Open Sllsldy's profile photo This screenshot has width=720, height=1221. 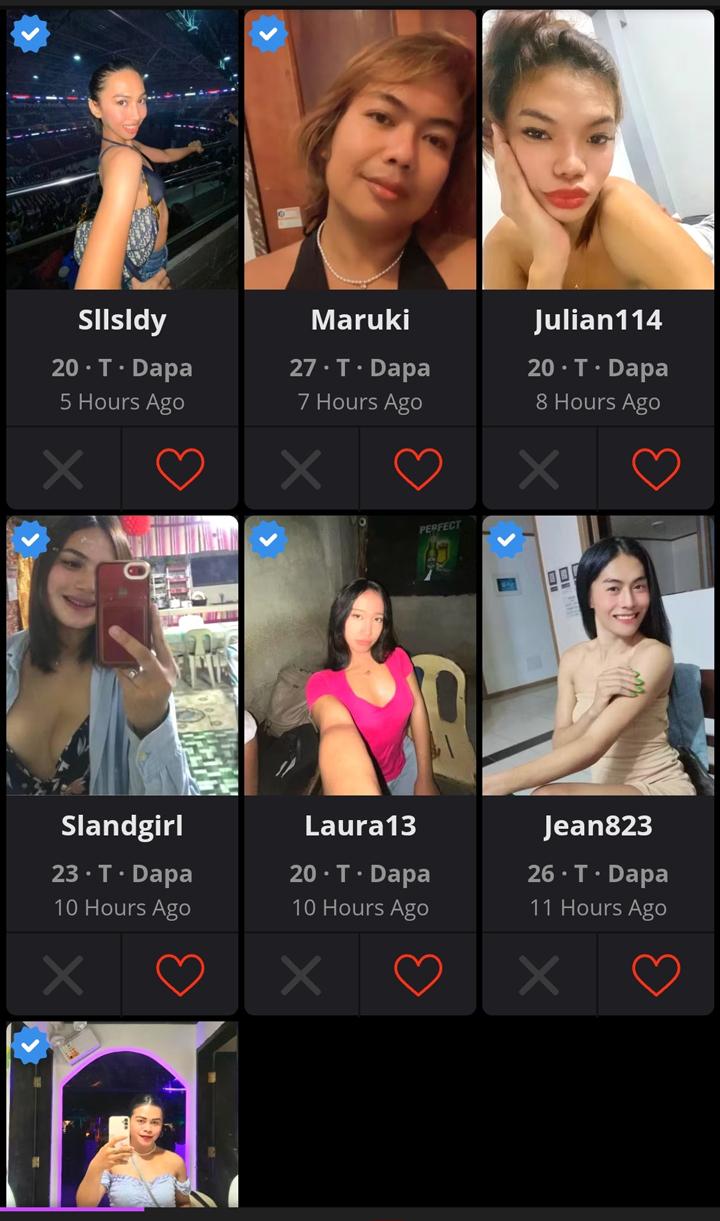coord(122,150)
